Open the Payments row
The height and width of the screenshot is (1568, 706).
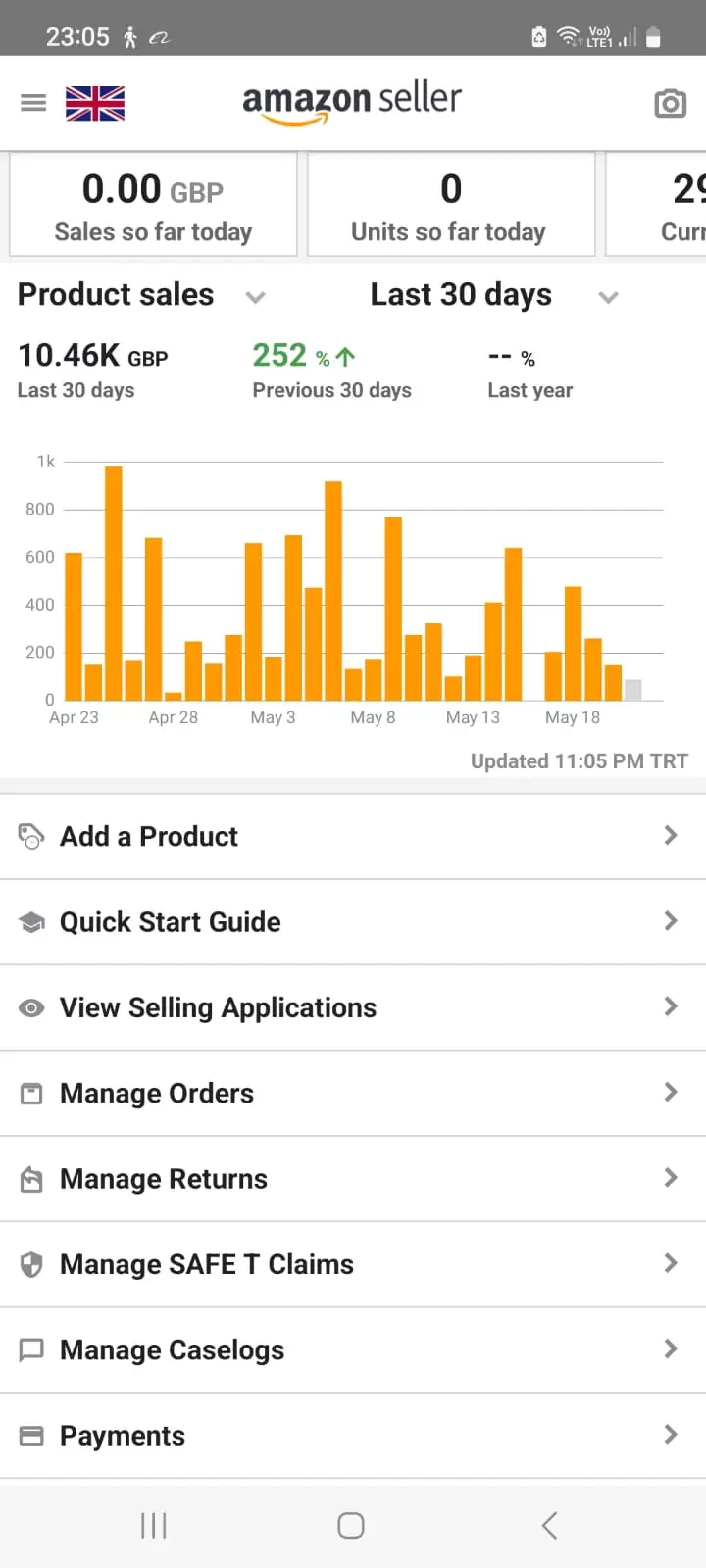click(353, 1436)
